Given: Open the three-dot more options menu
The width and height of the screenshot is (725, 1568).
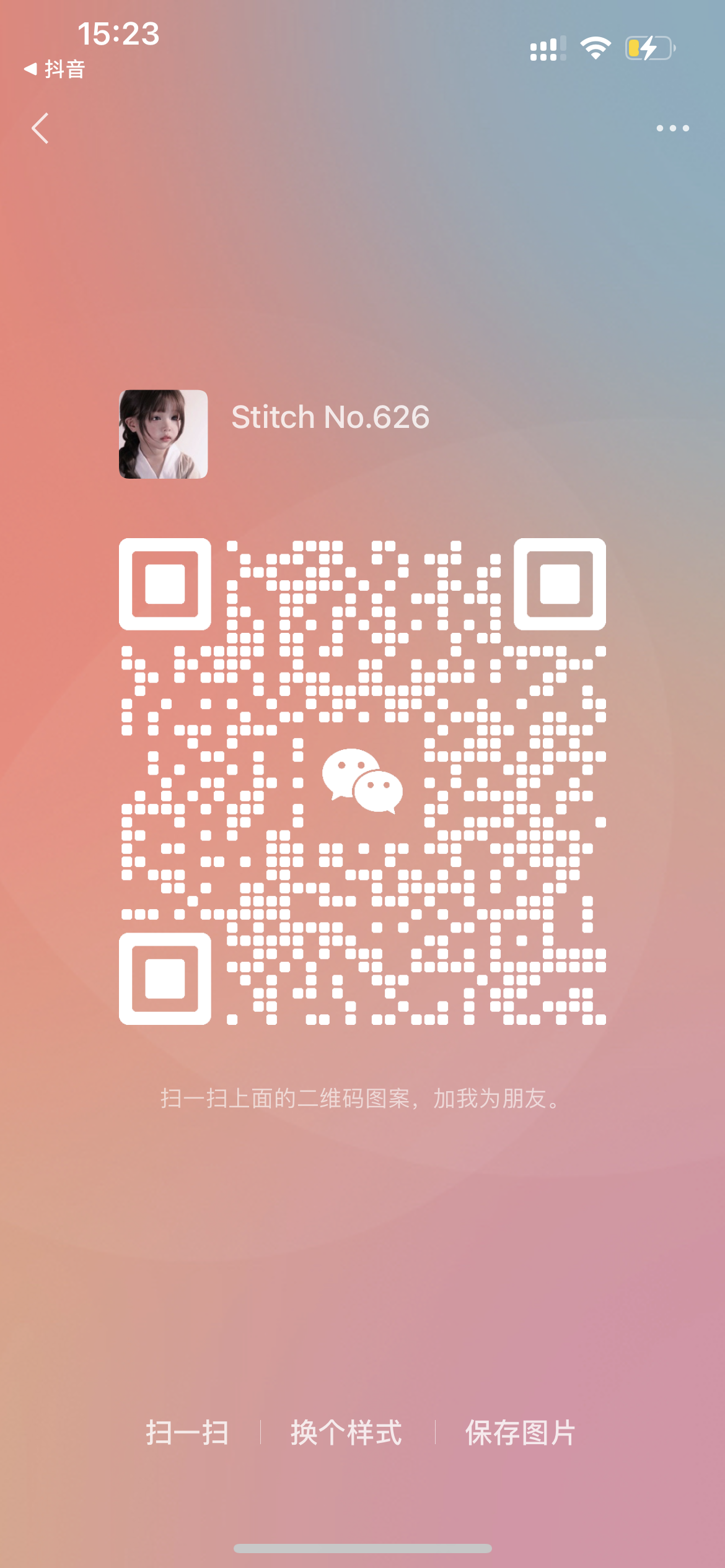Looking at the screenshot, I should (672, 128).
